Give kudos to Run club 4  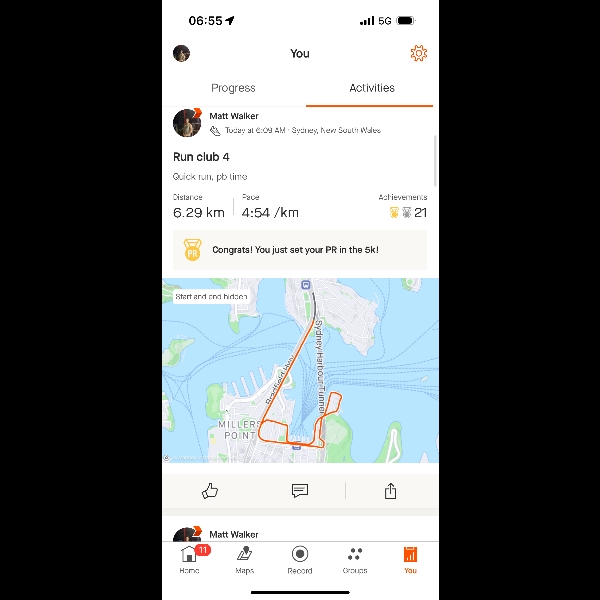click(210, 491)
